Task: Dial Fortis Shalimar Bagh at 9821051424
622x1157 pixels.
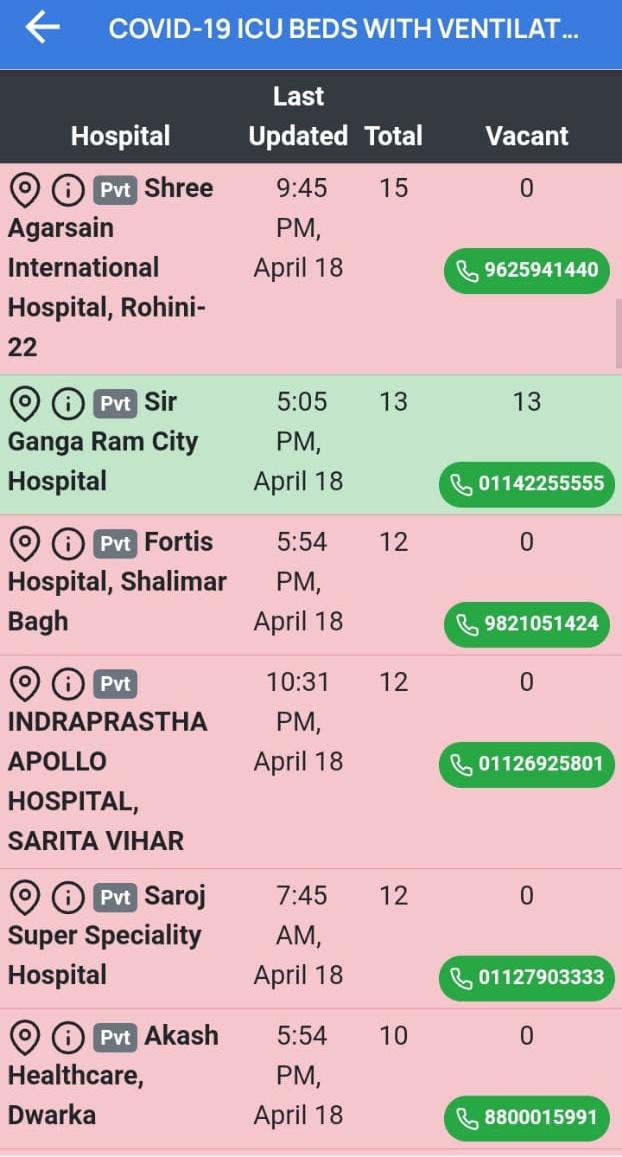Action: (527, 625)
